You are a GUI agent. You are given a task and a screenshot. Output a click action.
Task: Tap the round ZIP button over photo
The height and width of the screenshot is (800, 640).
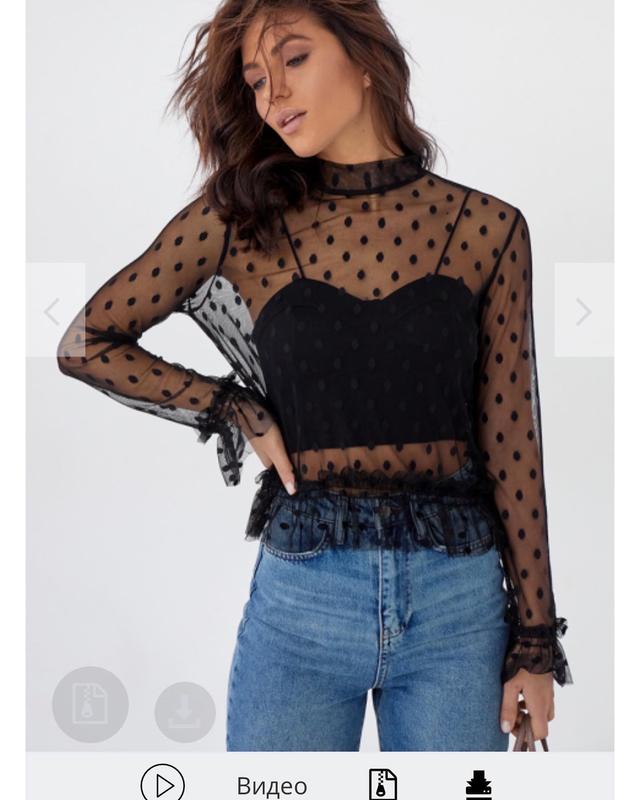coord(90,704)
